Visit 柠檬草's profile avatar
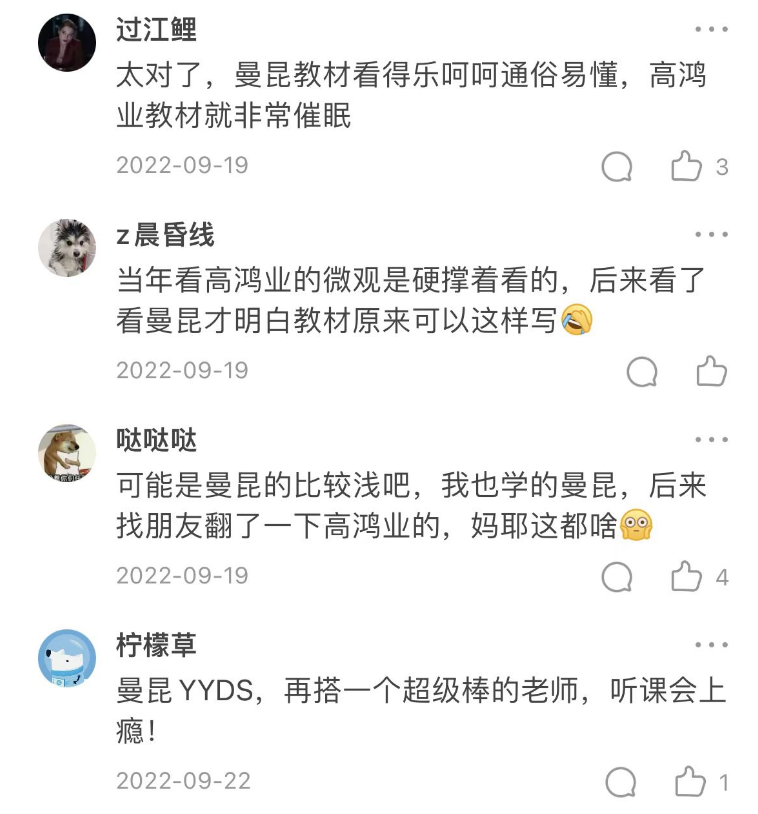The width and height of the screenshot is (758, 814). coord(67,658)
